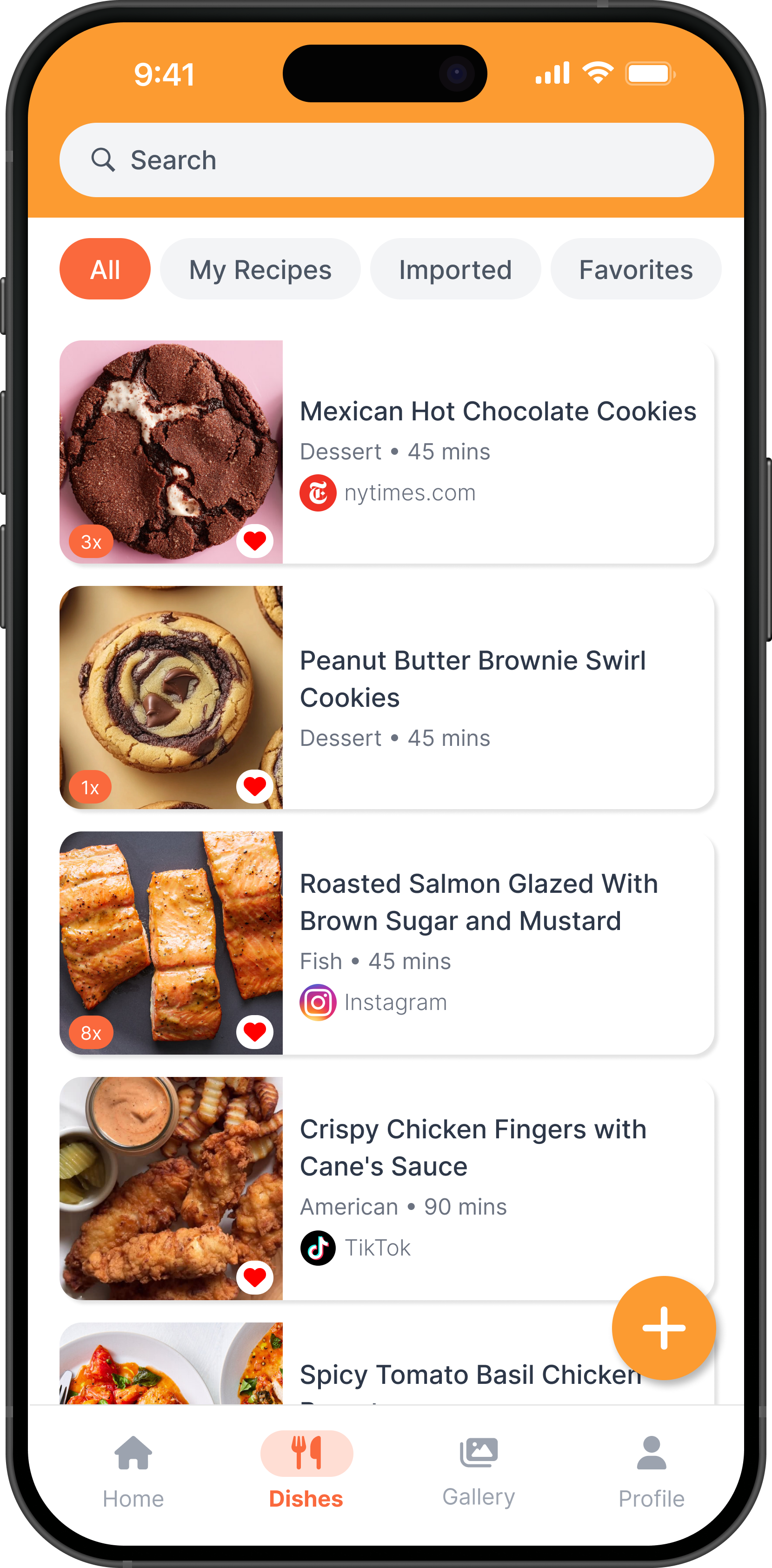Unfavorite Mexican Hot Chocolate Cookies heart
The width and height of the screenshot is (772, 1568).
(x=254, y=540)
